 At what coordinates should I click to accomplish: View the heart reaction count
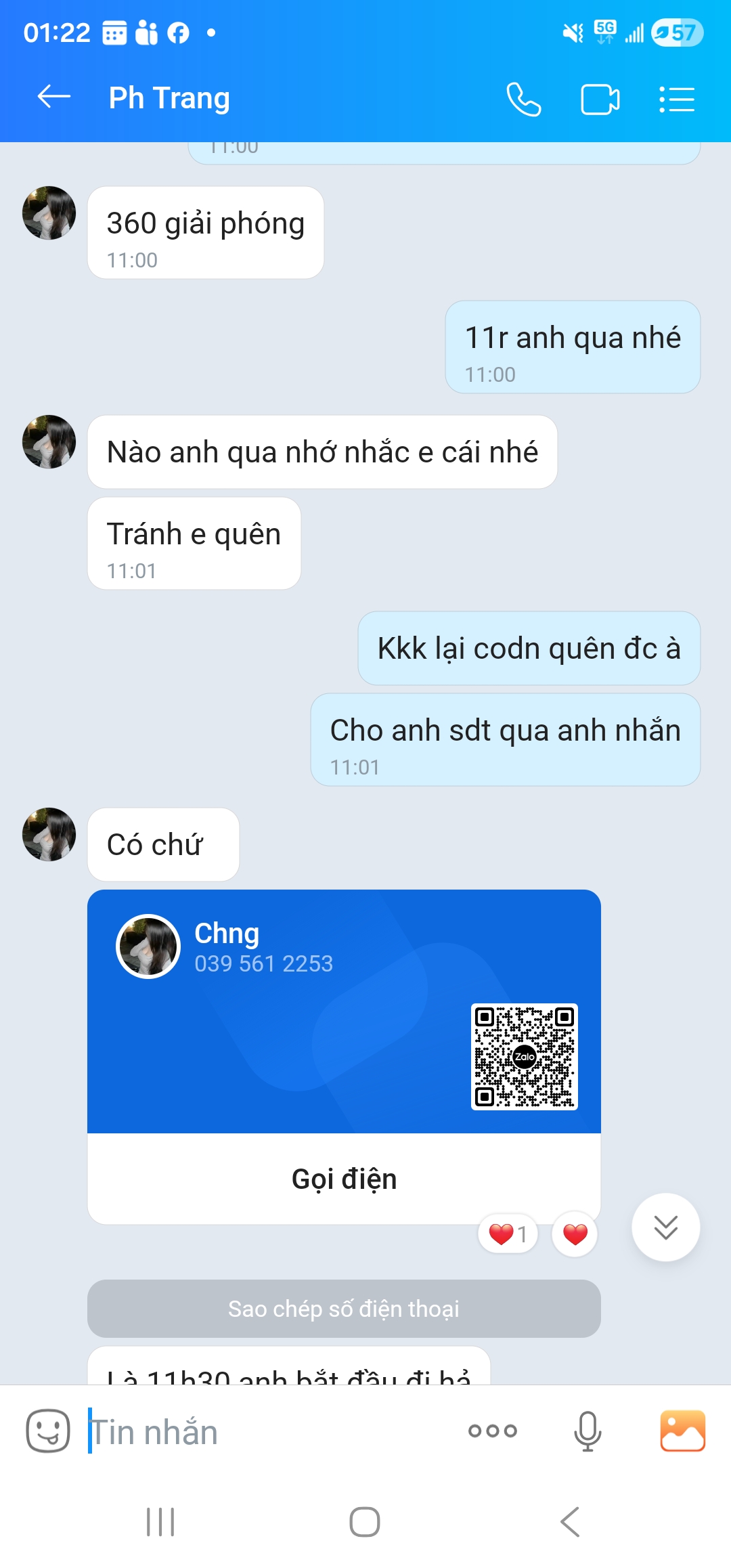click(x=508, y=1234)
